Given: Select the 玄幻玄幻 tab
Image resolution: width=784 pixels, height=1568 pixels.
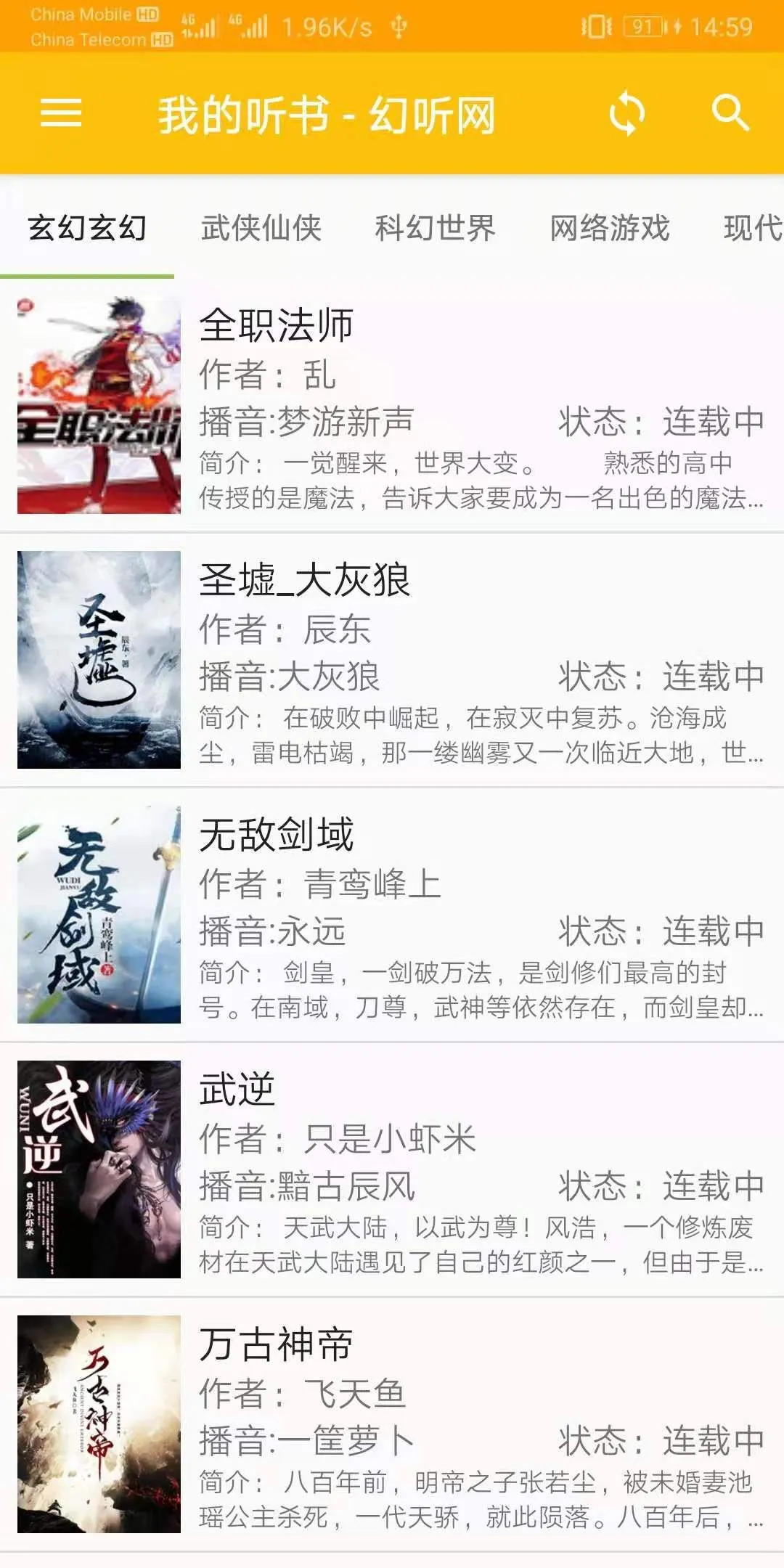Looking at the screenshot, I should click(x=87, y=228).
